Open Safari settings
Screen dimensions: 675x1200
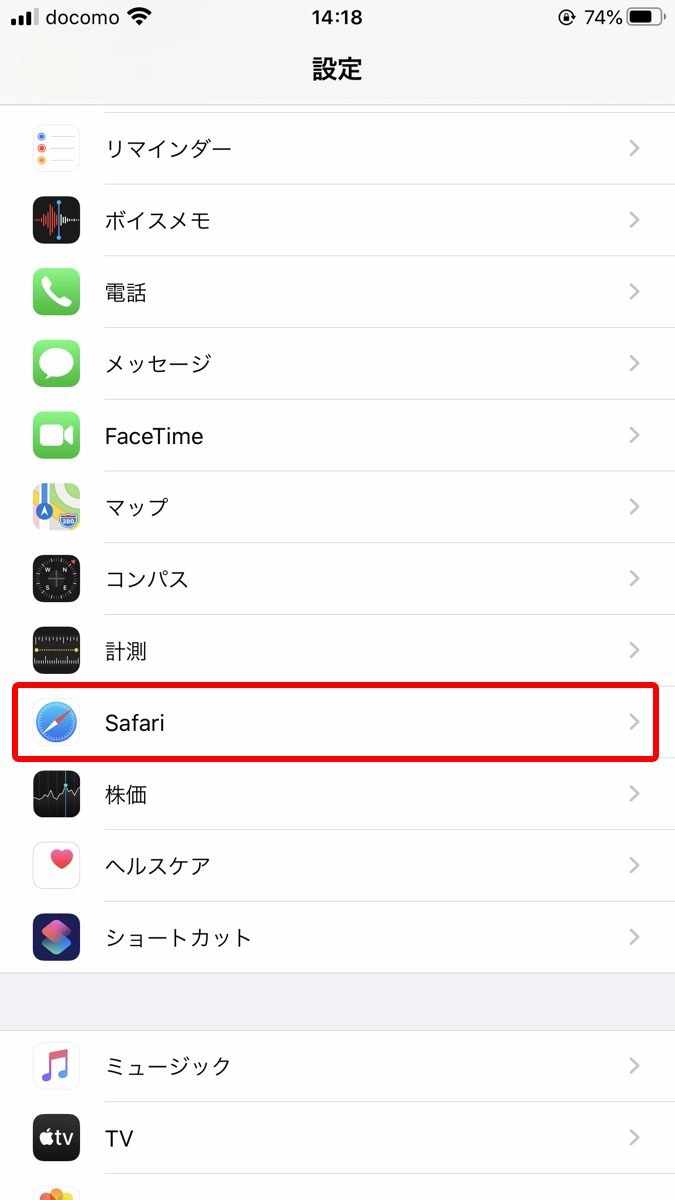tap(337, 722)
